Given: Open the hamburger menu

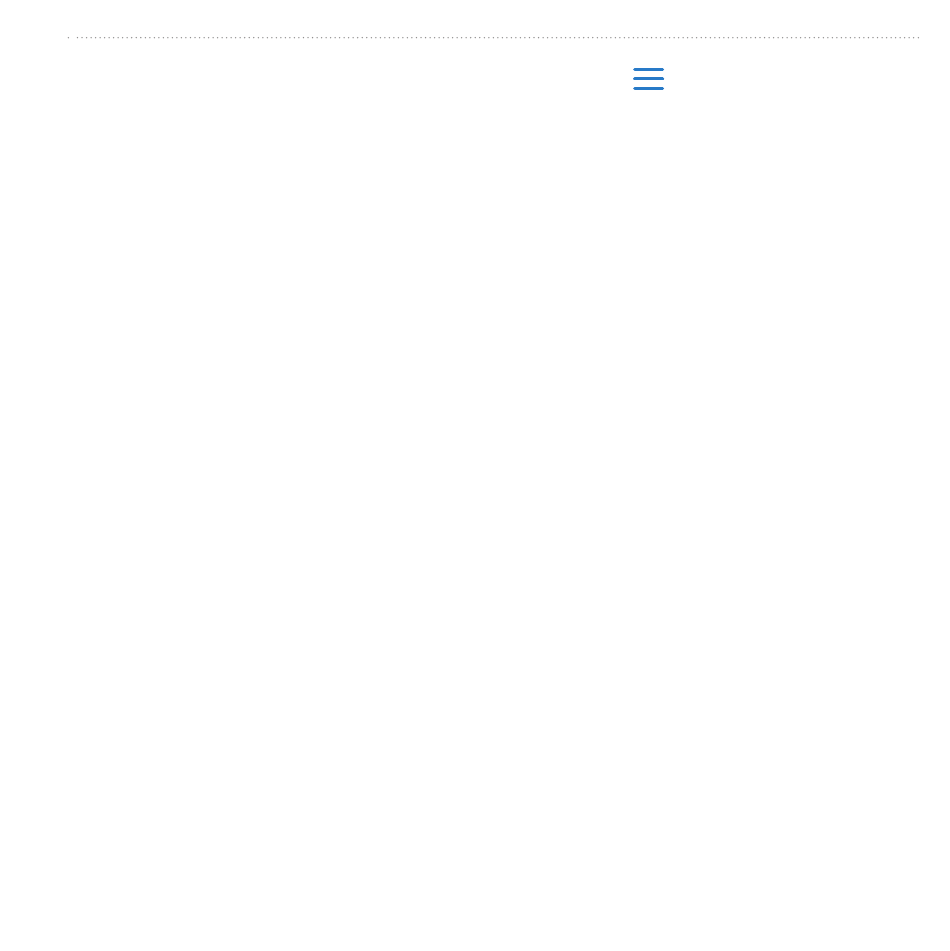Looking at the screenshot, I should tap(648, 79).
